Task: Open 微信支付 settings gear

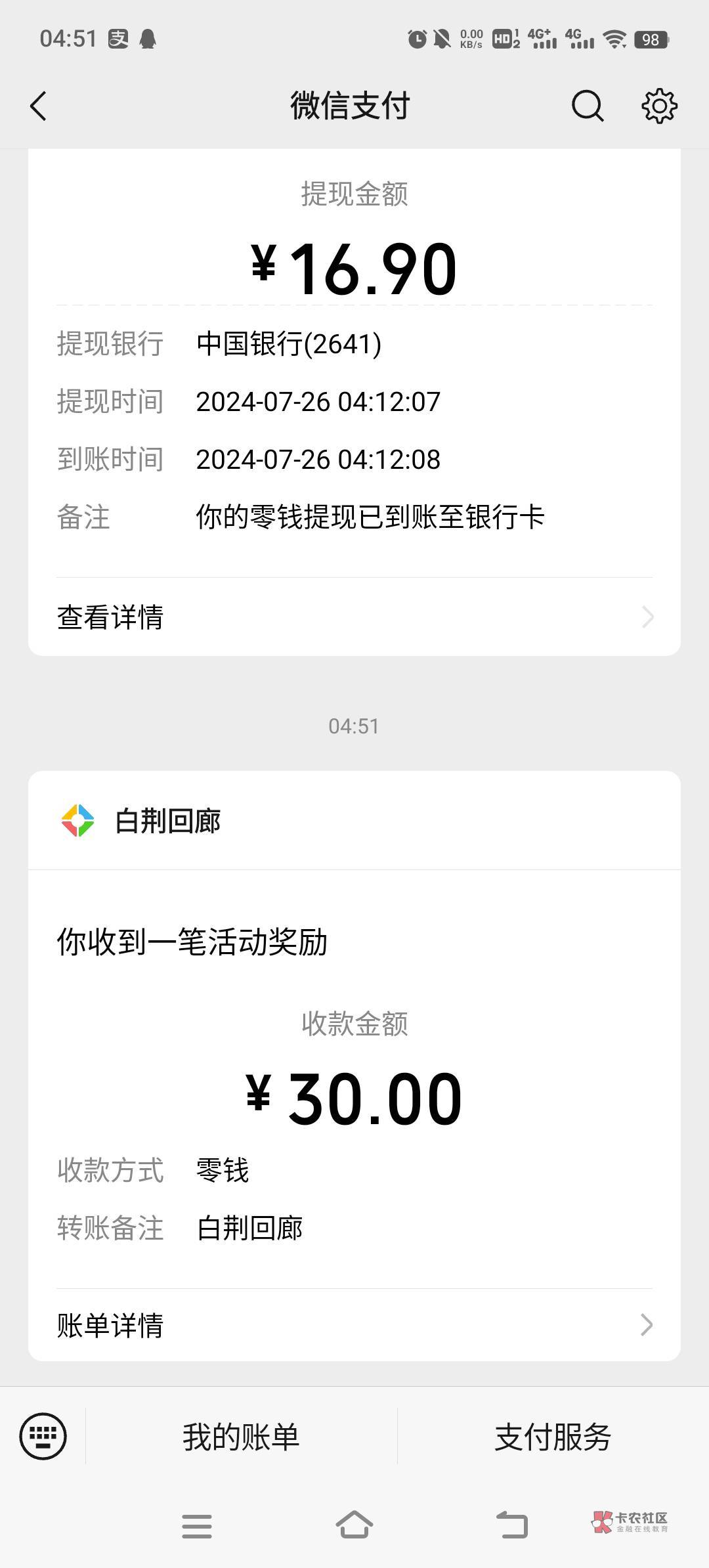Action: click(658, 106)
